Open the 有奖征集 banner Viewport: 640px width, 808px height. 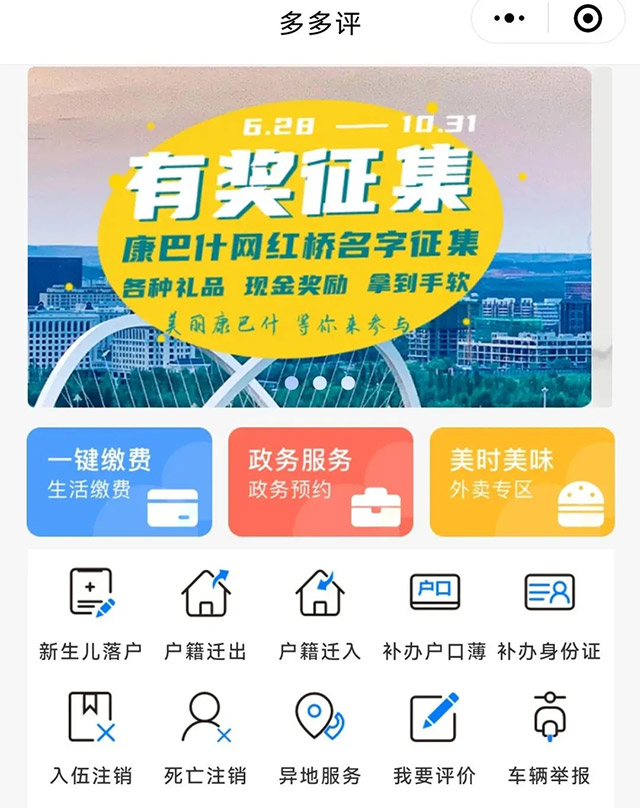[x=309, y=237]
